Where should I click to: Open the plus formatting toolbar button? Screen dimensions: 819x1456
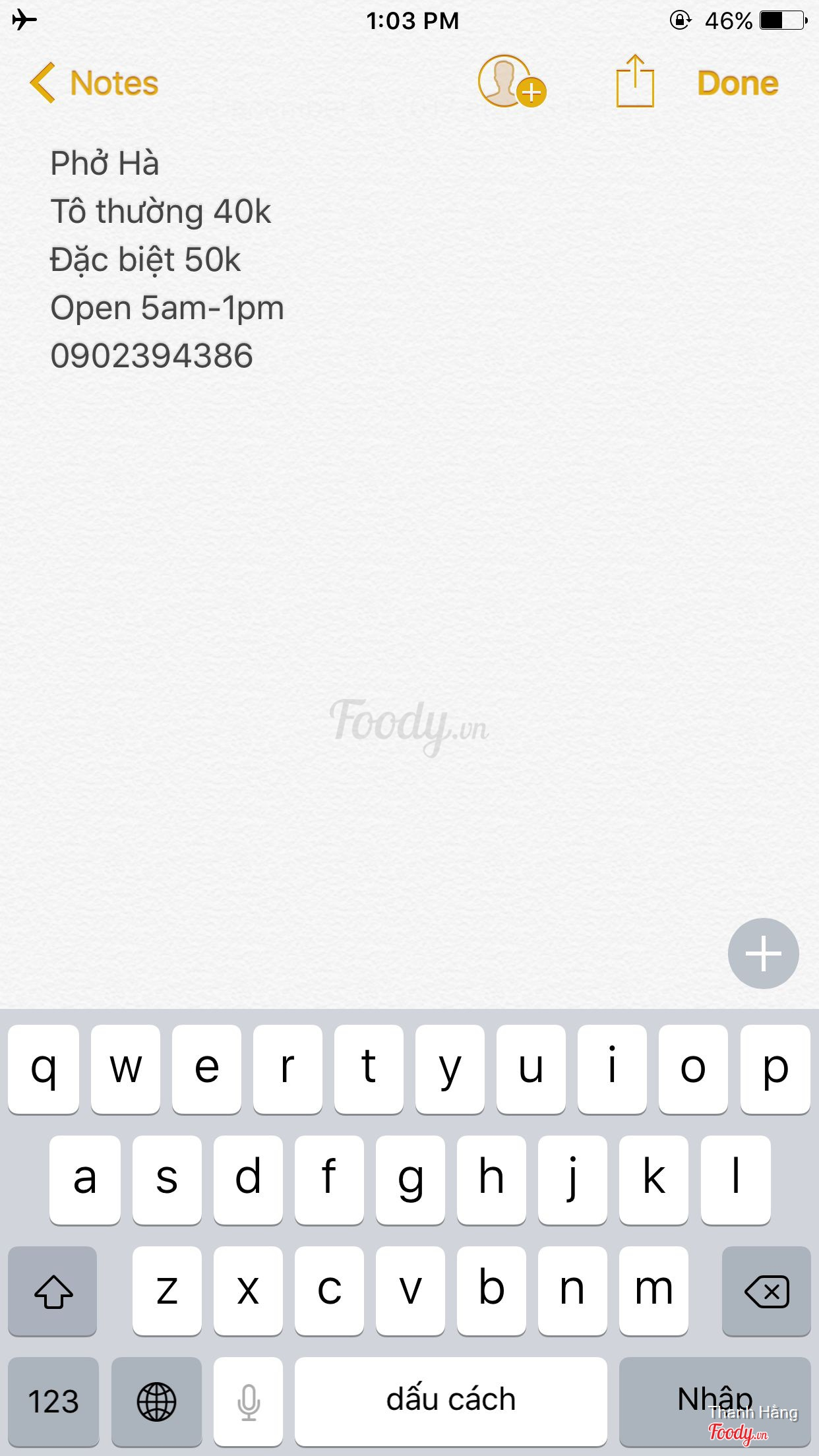tap(763, 953)
